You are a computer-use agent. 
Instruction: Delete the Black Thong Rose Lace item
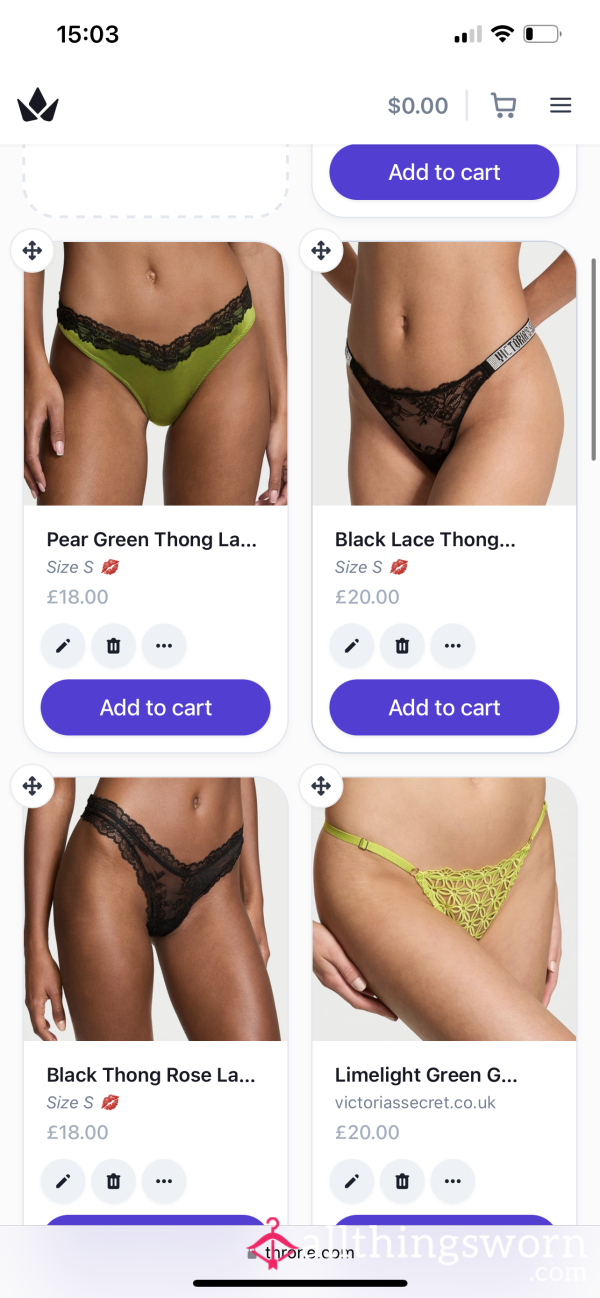tap(113, 1181)
